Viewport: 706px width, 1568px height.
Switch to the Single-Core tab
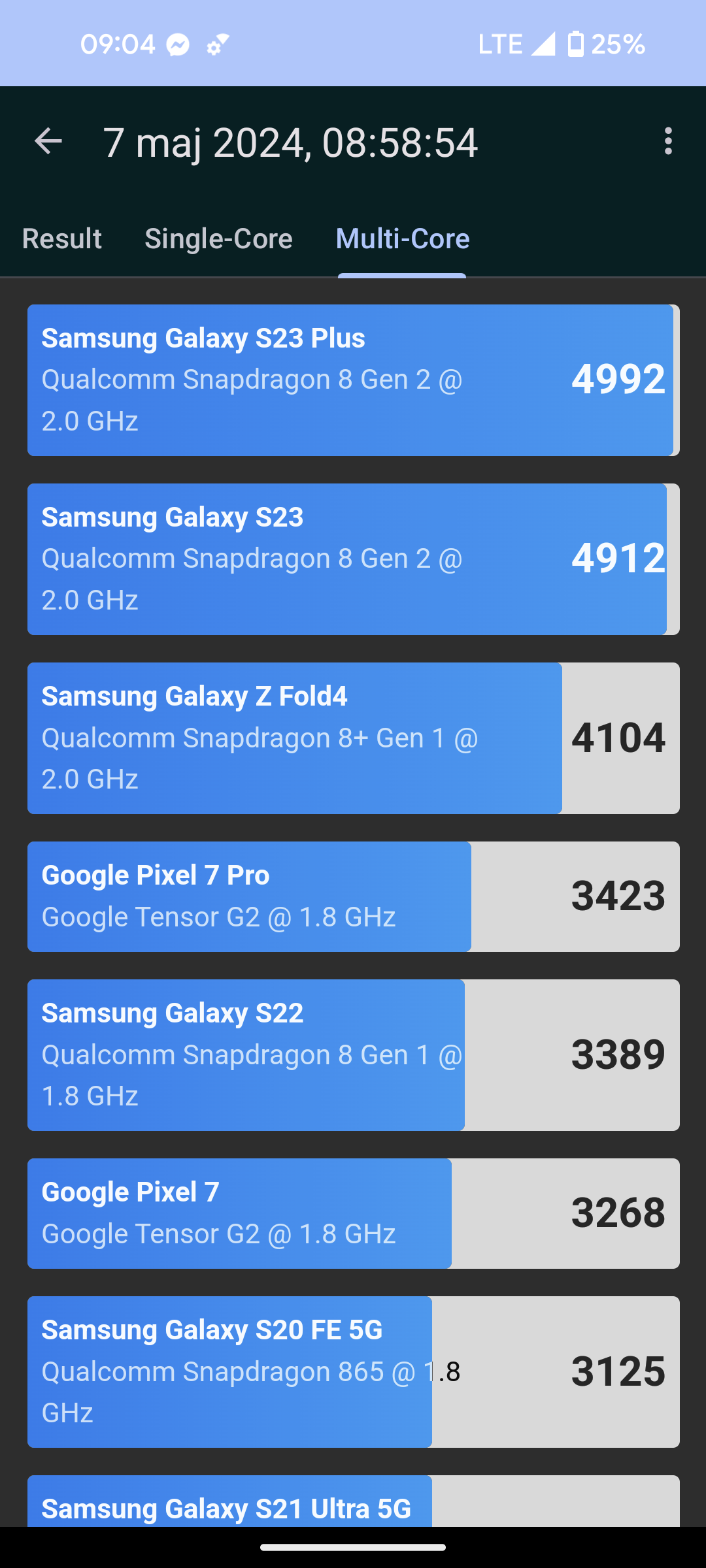point(218,239)
